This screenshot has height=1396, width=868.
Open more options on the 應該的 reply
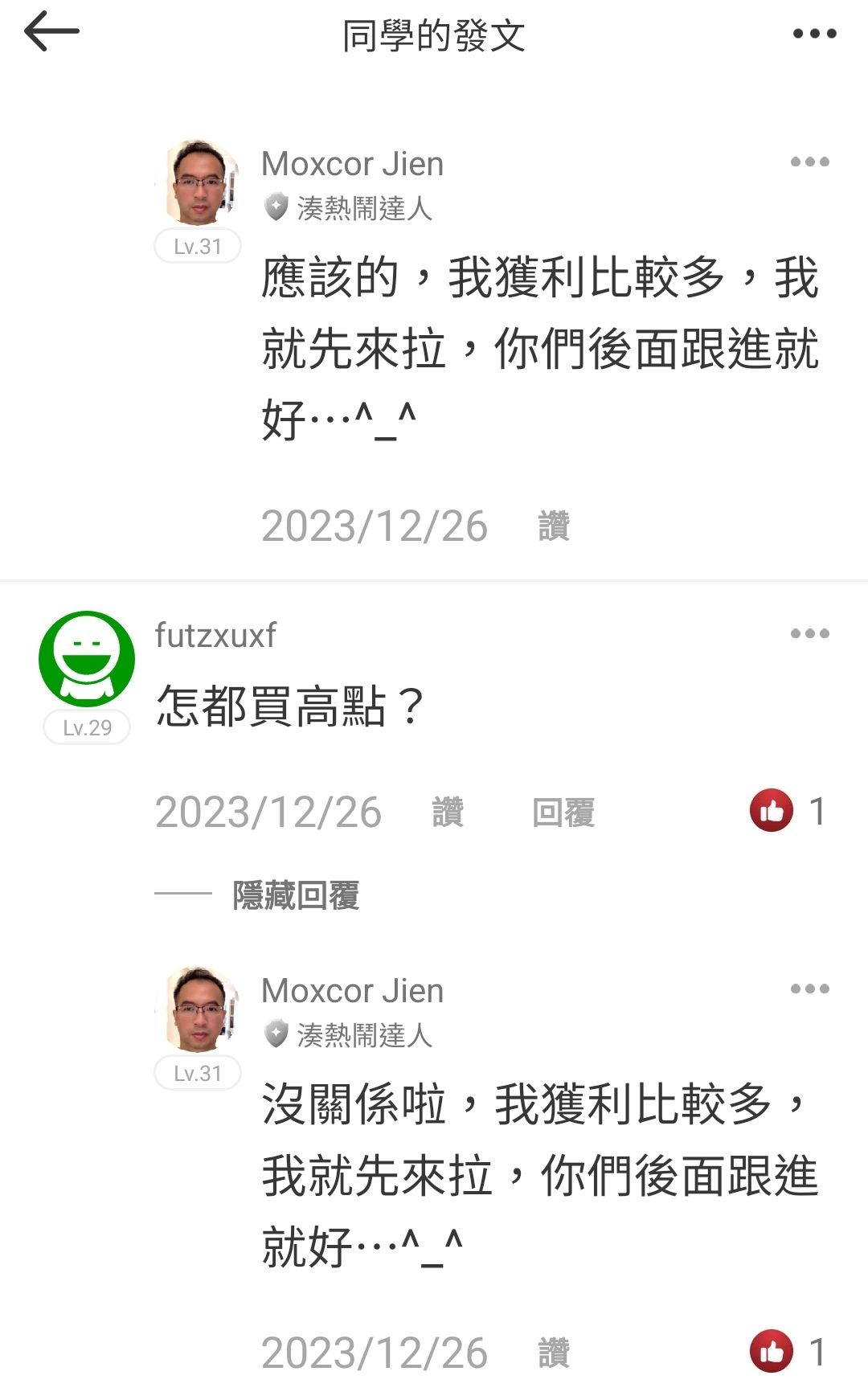809,162
